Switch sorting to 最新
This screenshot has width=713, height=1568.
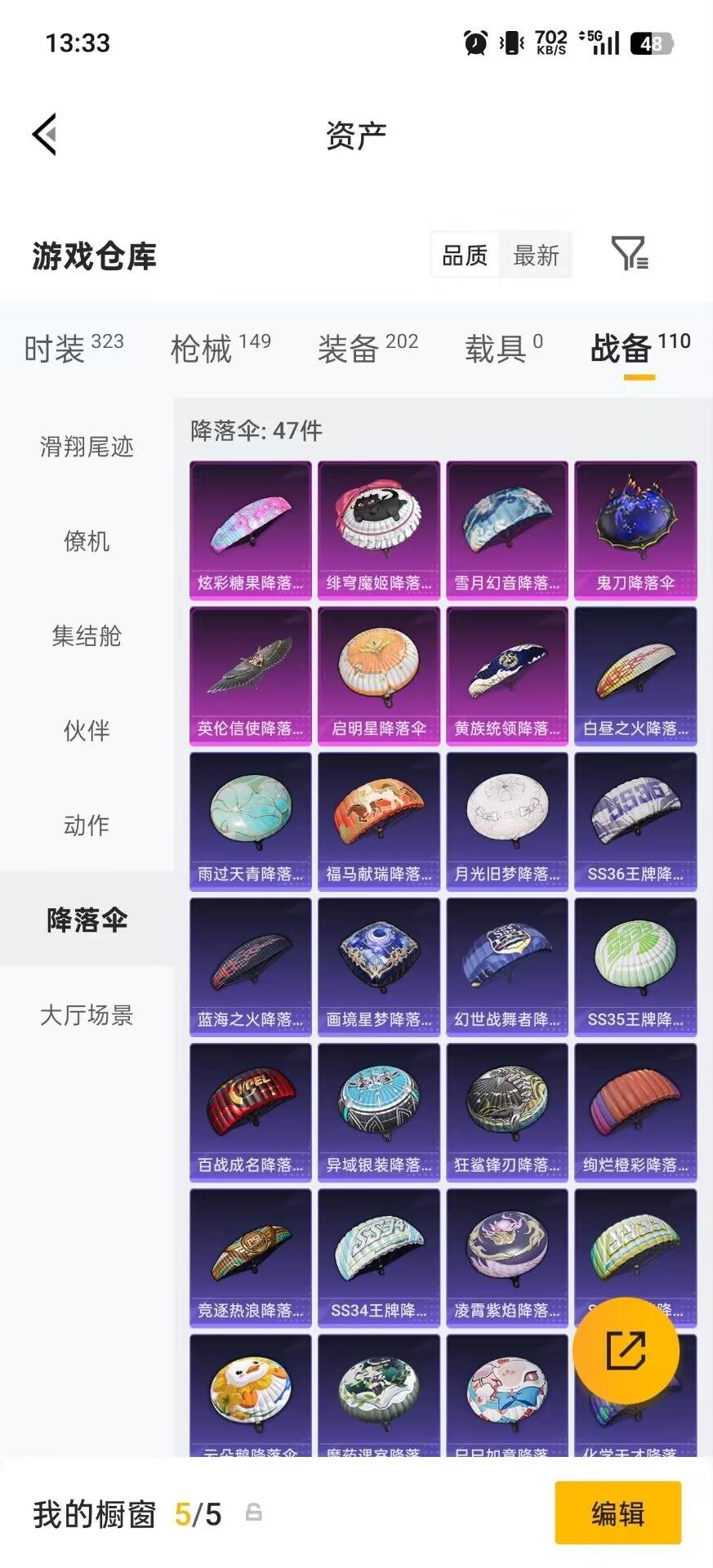[x=536, y=255]
